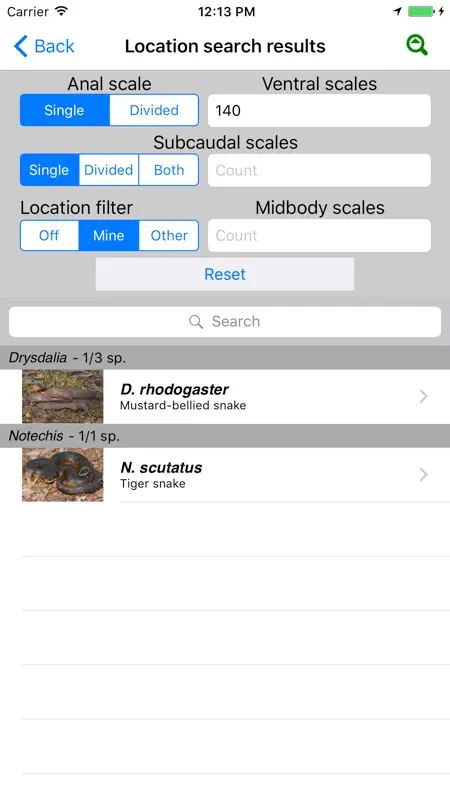This screenshot has height=800, width=450.
Task: Choose Single for Subcaudal scales
Action: coord(49,170)
